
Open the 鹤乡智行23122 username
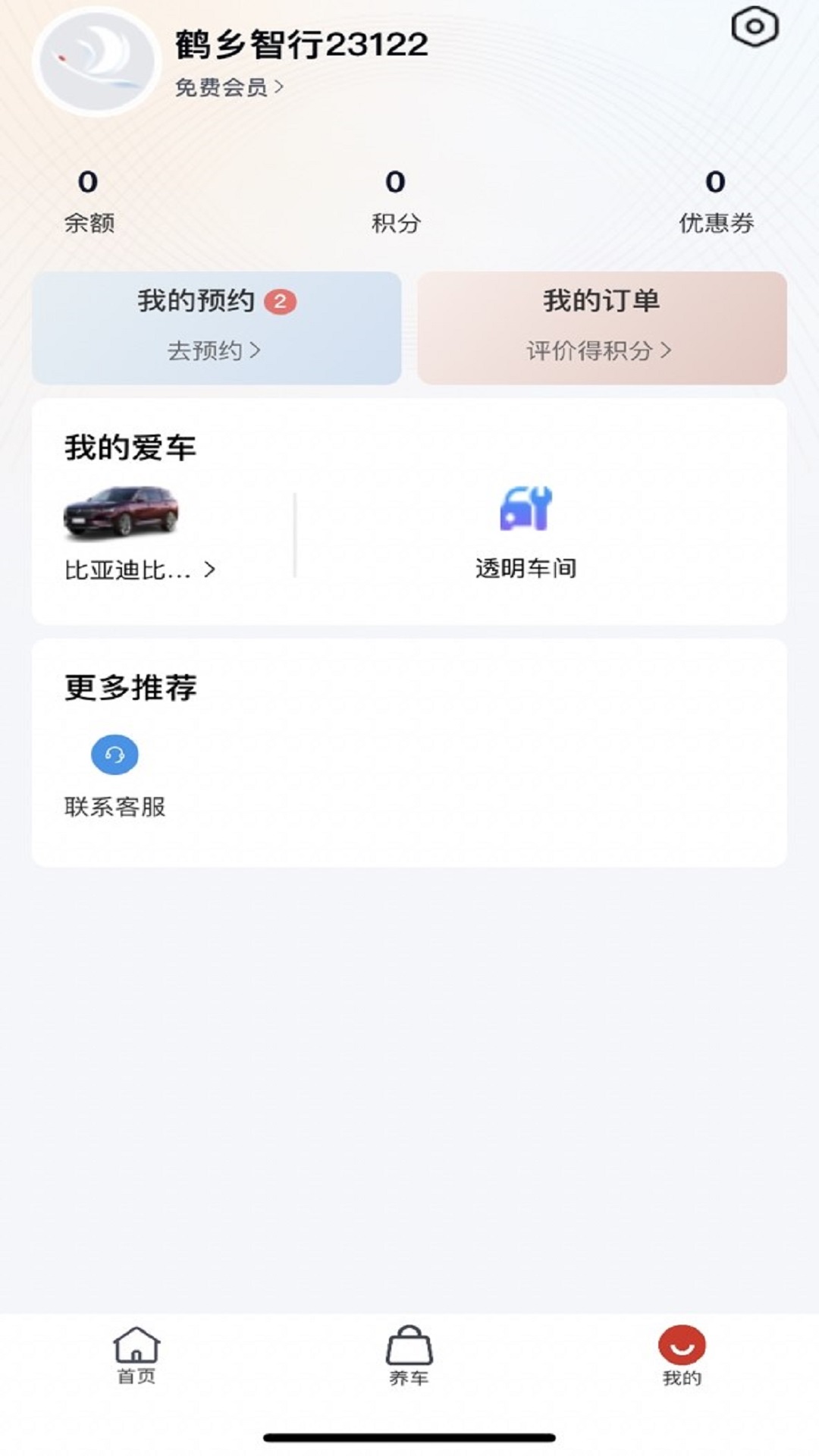[299, 44]
